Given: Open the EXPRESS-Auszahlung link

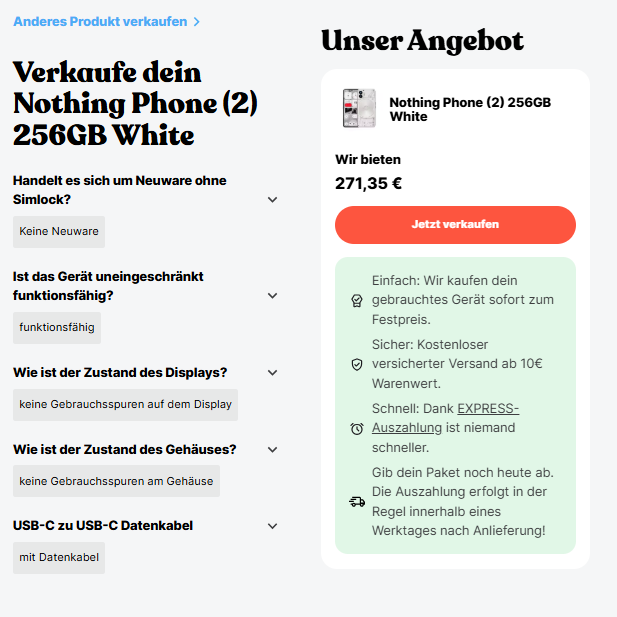Looking at the screenshot, I should (487, 409).
